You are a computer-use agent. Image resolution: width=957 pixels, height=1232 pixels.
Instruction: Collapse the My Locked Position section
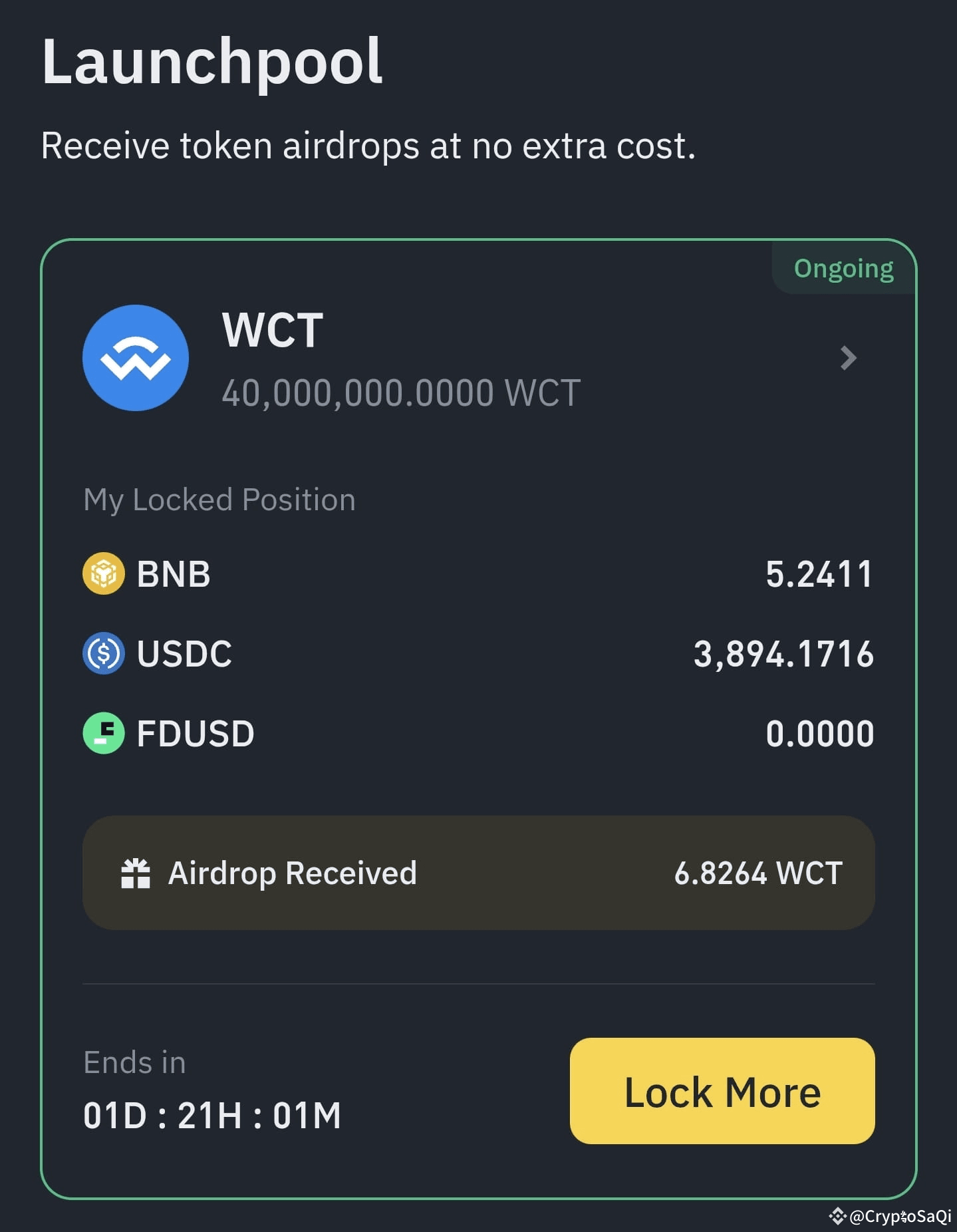click(219, 499)
